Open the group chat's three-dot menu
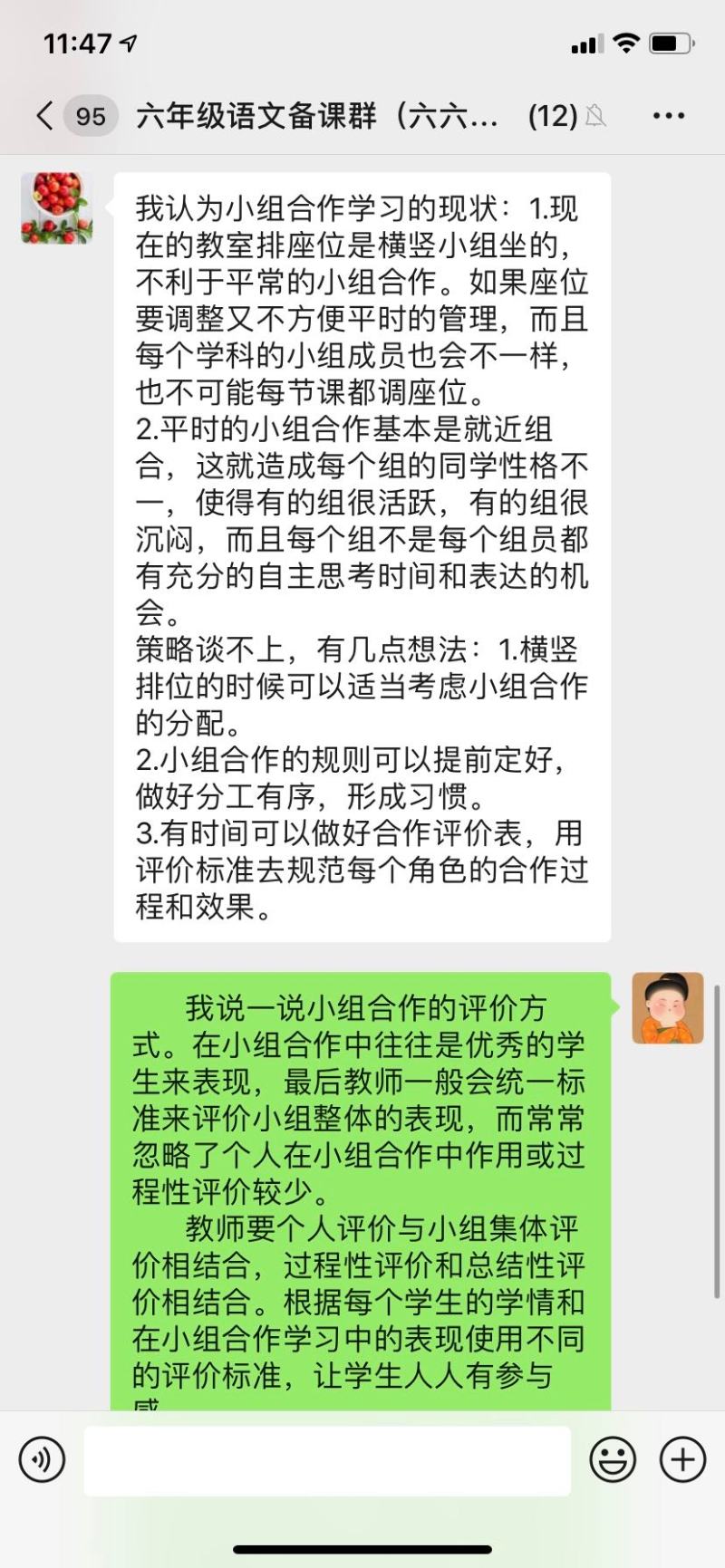 [x=669, y=116]
